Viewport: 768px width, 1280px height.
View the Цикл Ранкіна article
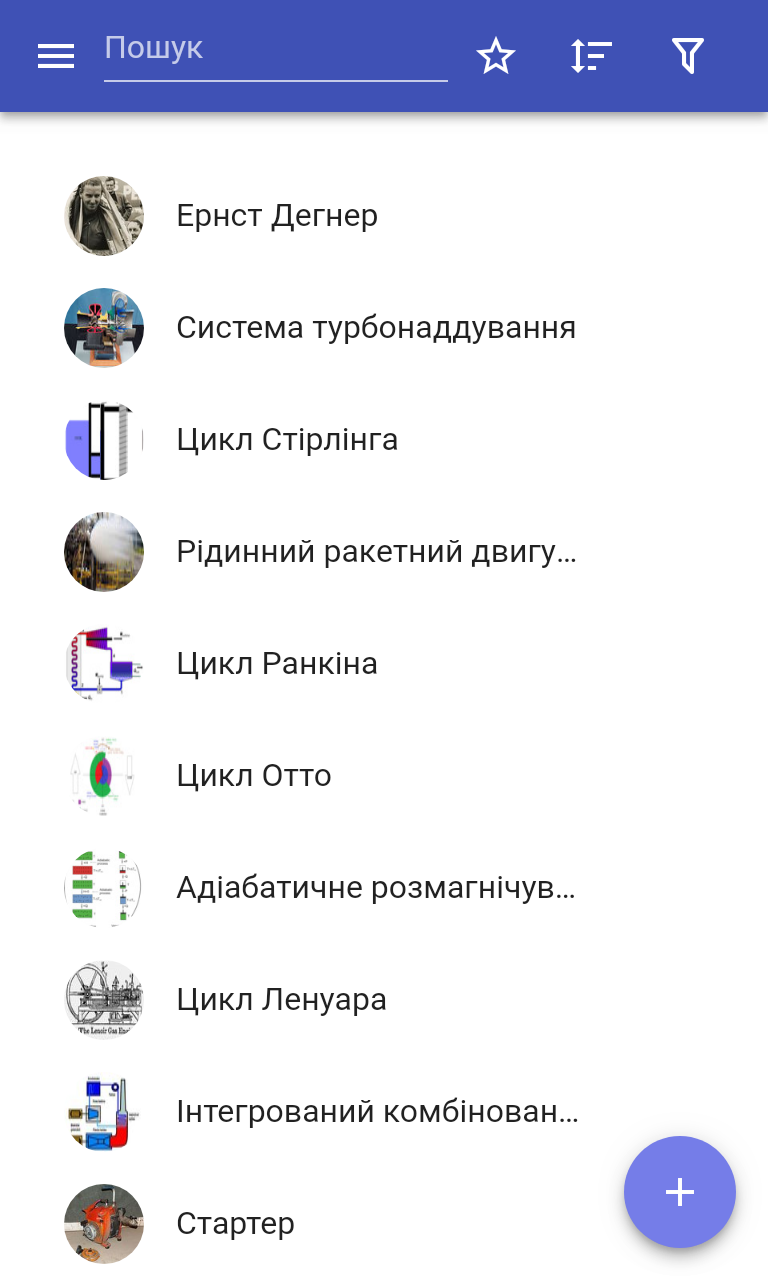(x=277, y=664)
